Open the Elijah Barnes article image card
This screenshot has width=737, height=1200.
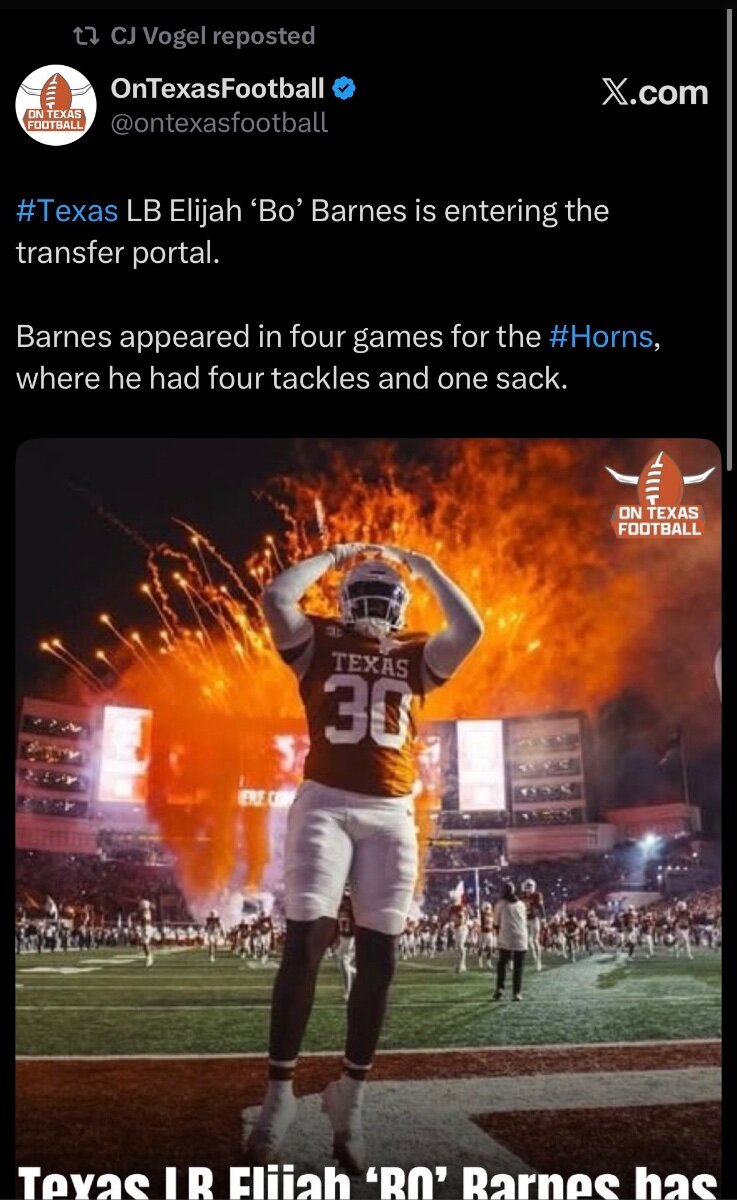point(368,800)
